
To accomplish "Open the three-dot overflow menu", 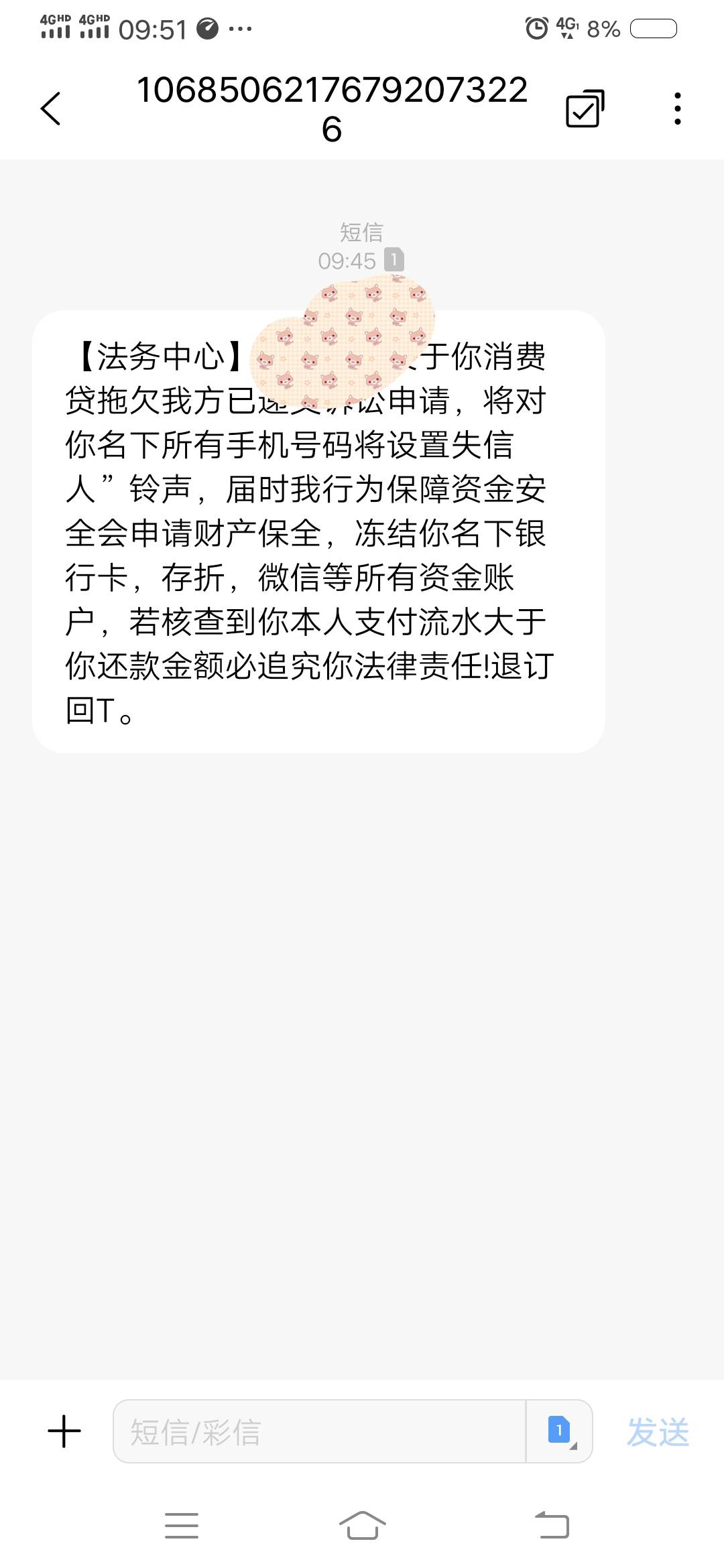I will (x=678, y=109).
